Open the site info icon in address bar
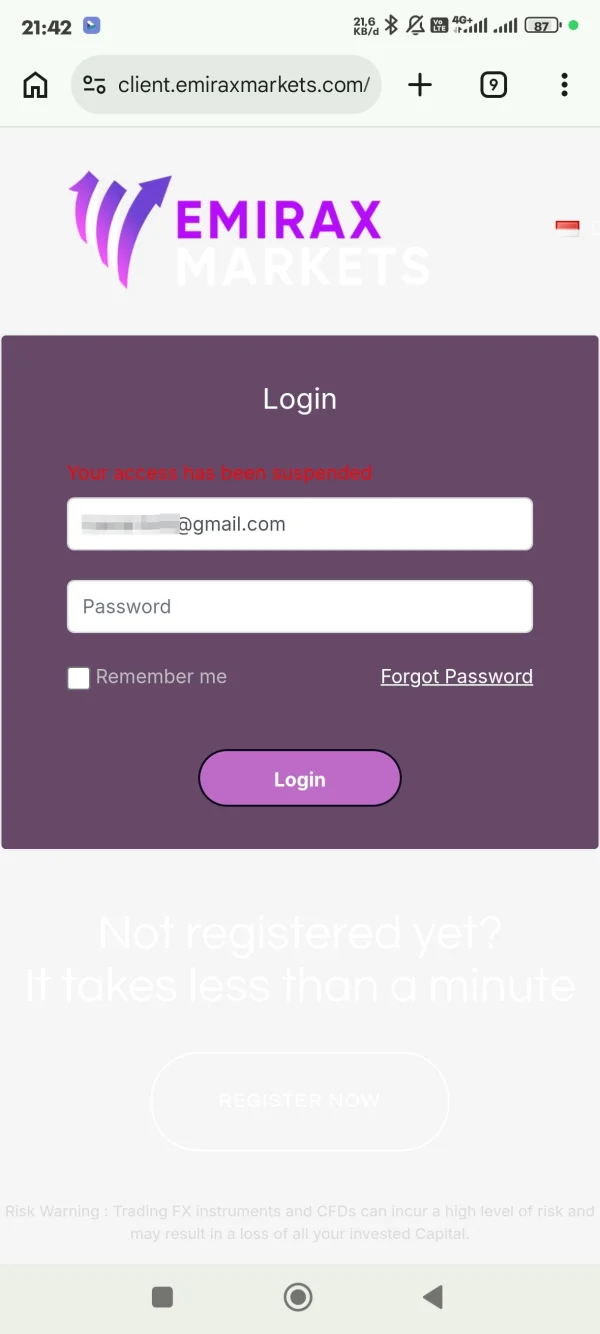The width and height of the screenshot is (600, 1334). 94,85
